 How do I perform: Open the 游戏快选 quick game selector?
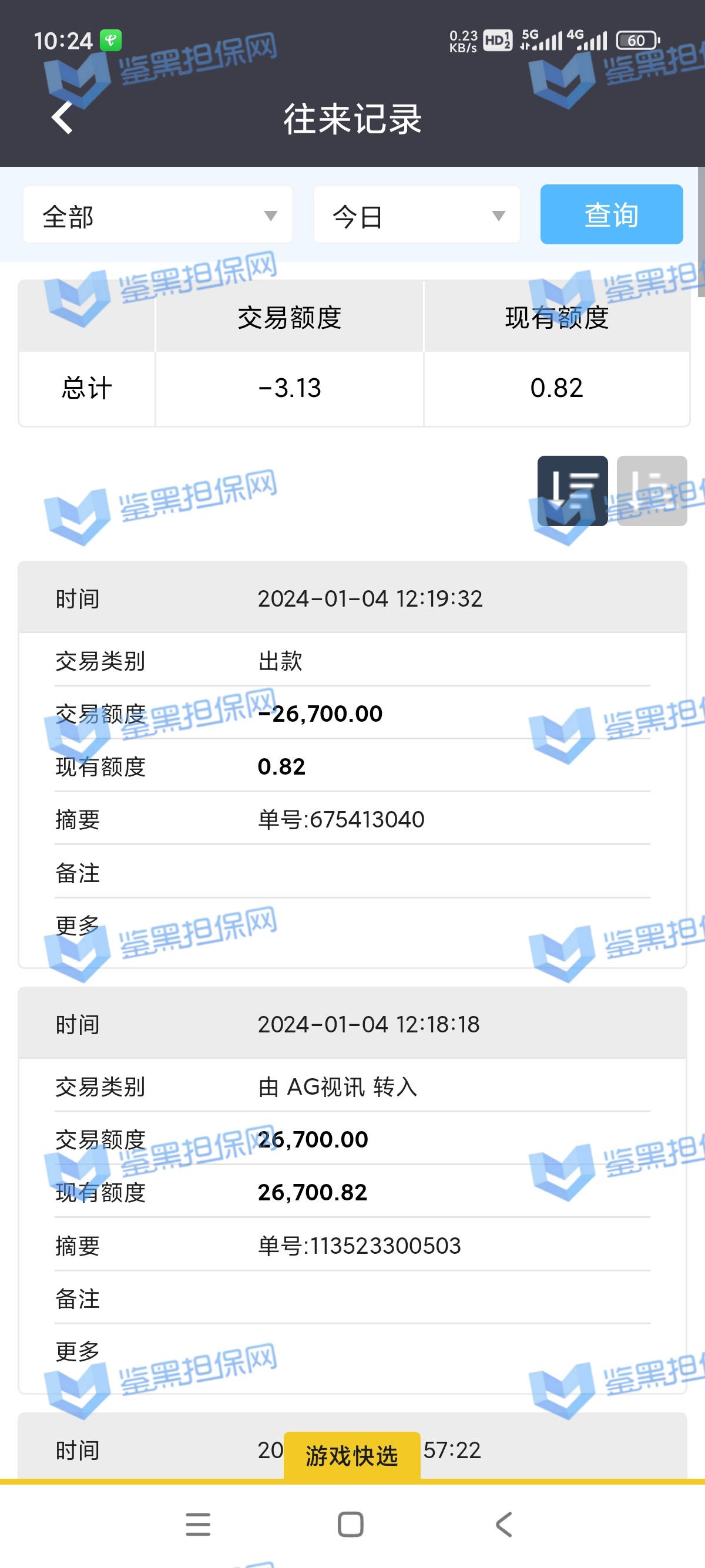[x=352, y=1455]
